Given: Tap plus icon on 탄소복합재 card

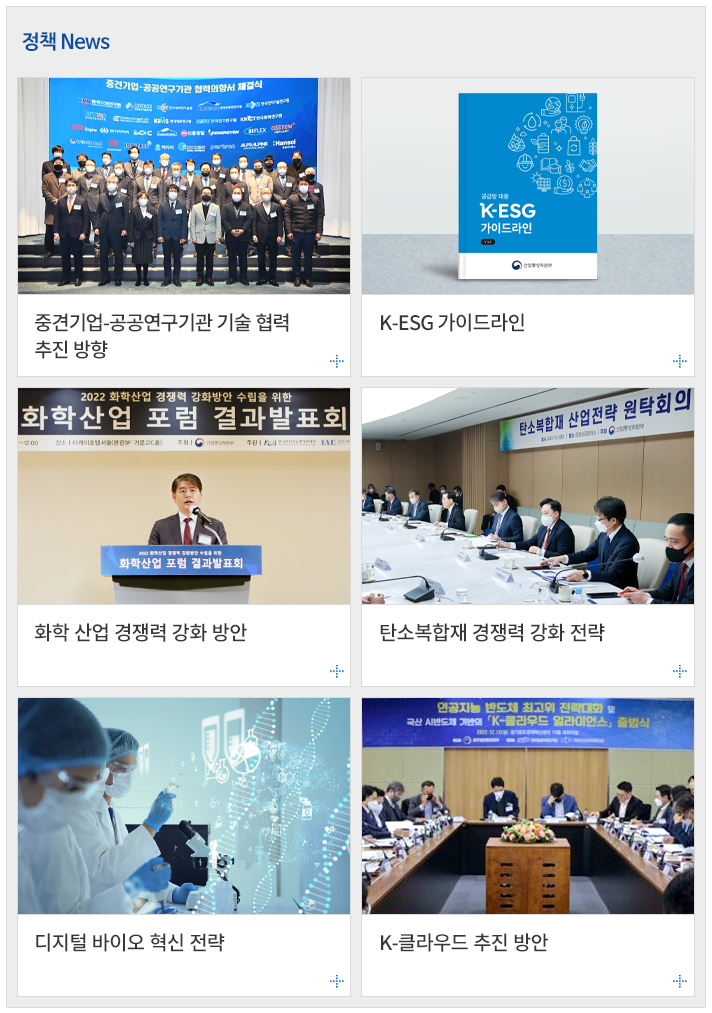Looking at the screenshot, I should [680, 671].
